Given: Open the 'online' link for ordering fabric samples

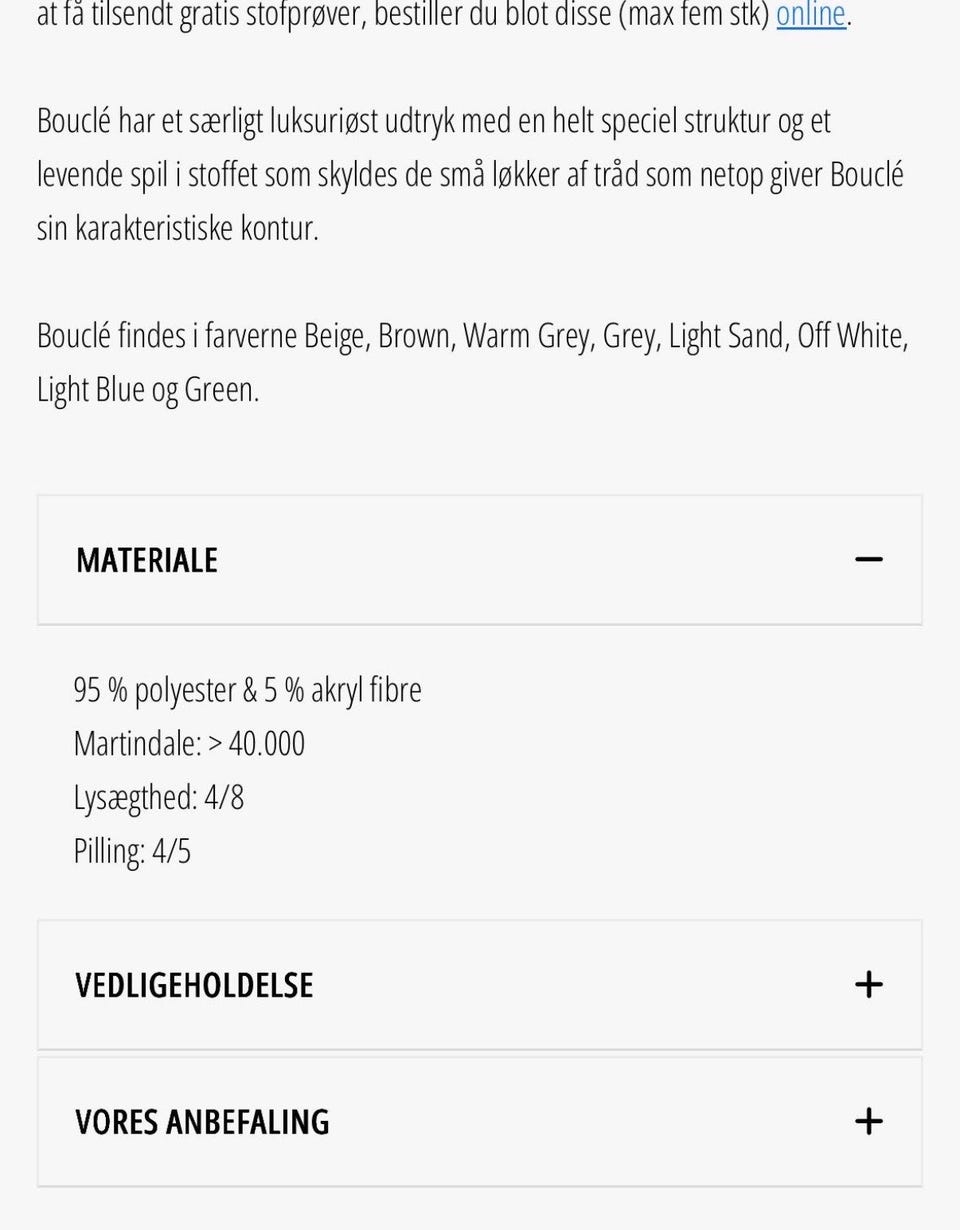Looking at the screenshot, I should coord(811,14).
